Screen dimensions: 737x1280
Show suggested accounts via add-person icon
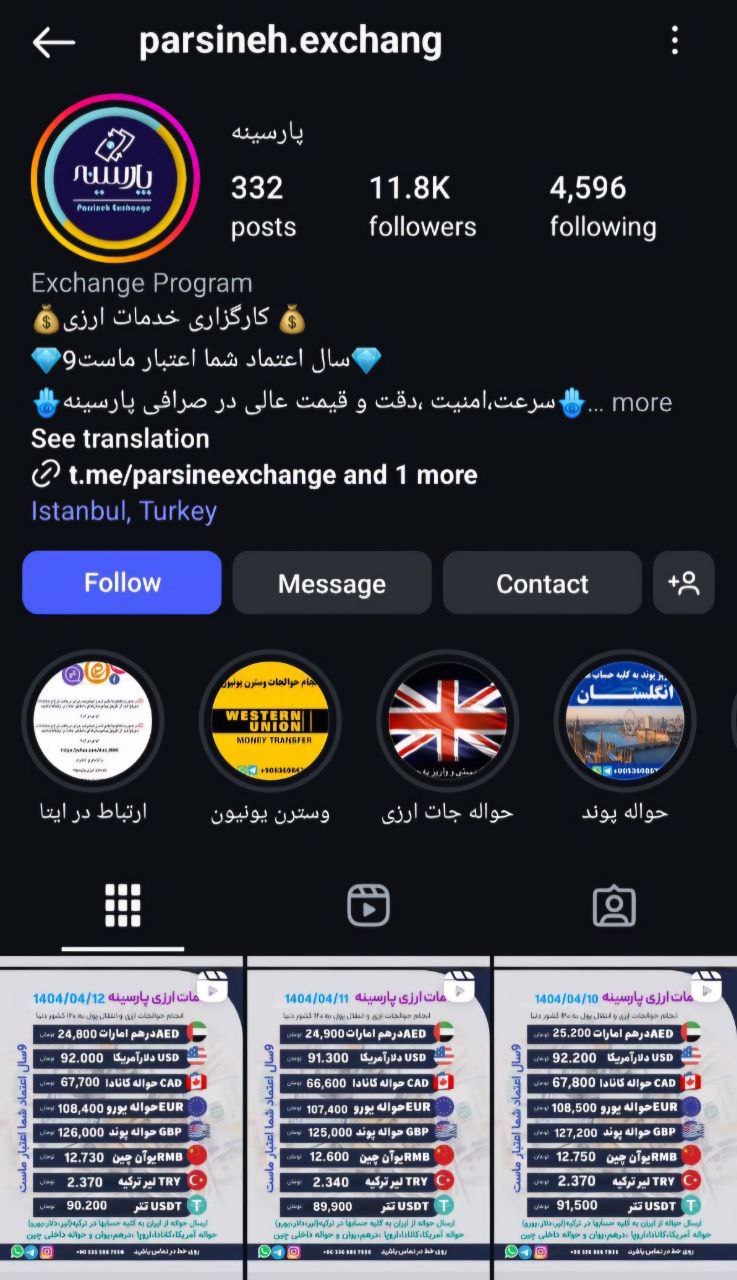tap(684, 583)
